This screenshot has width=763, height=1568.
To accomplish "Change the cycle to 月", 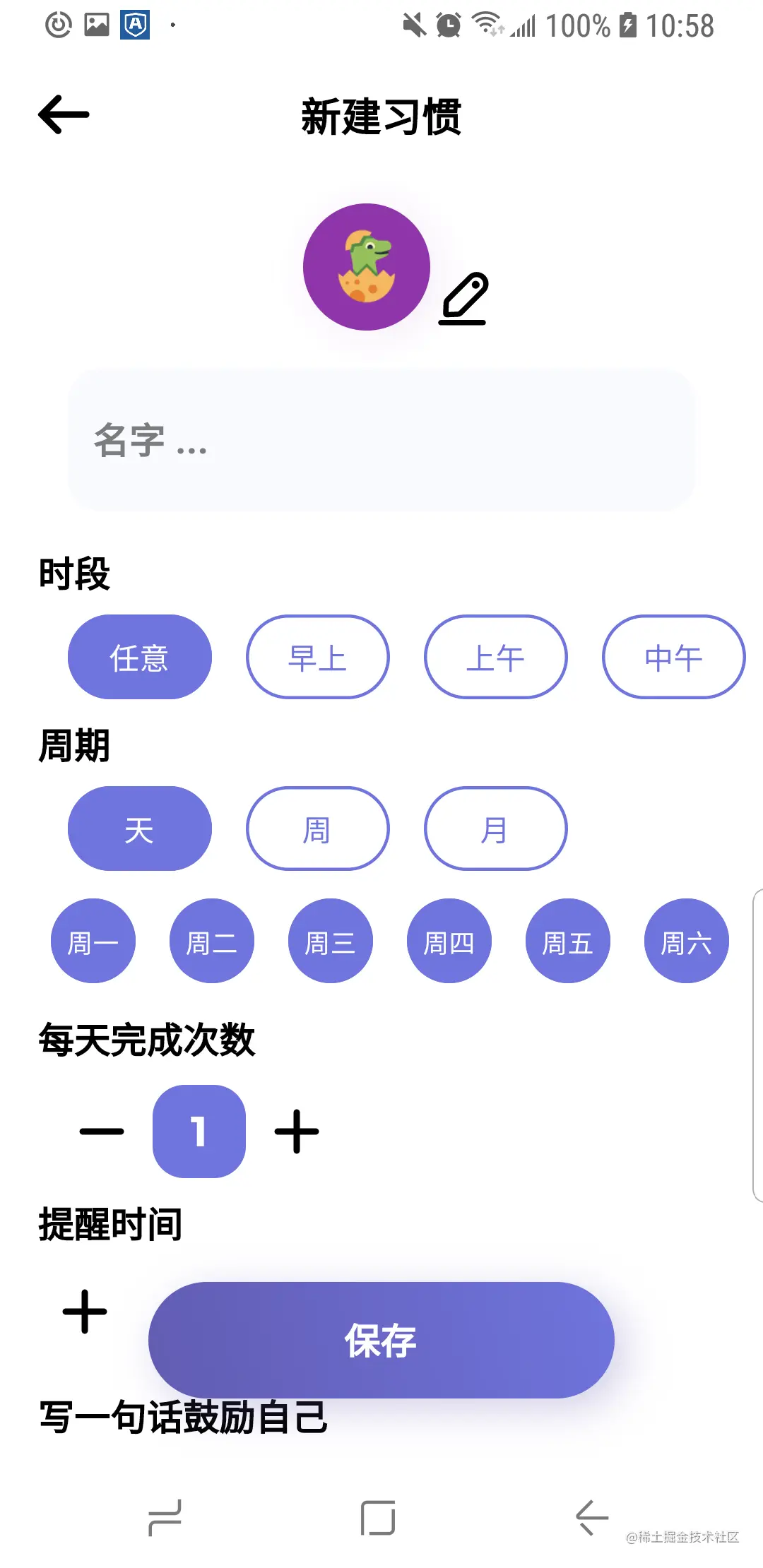I will coord(496,828).
